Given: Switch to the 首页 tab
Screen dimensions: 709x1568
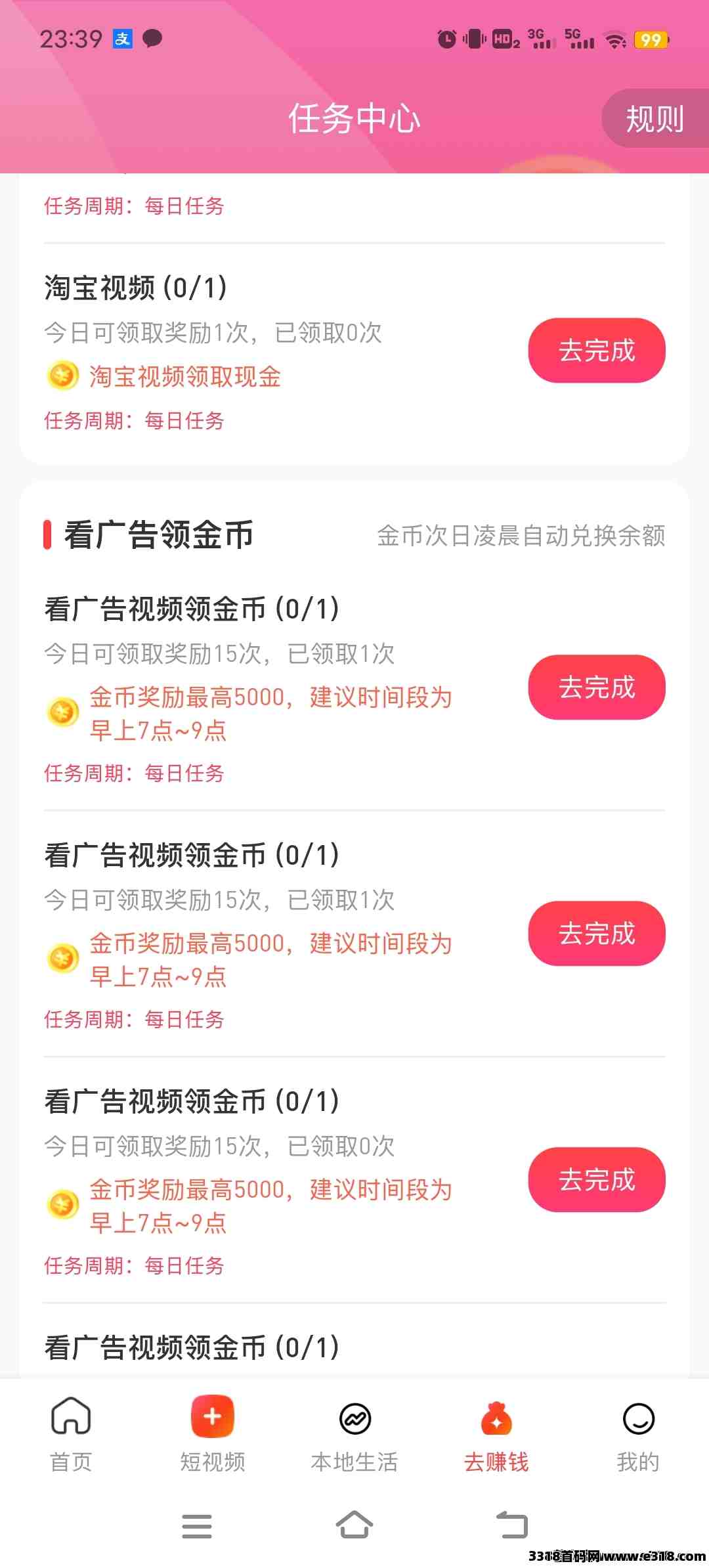Looking at the screenshot, I should coord(71,1435).
